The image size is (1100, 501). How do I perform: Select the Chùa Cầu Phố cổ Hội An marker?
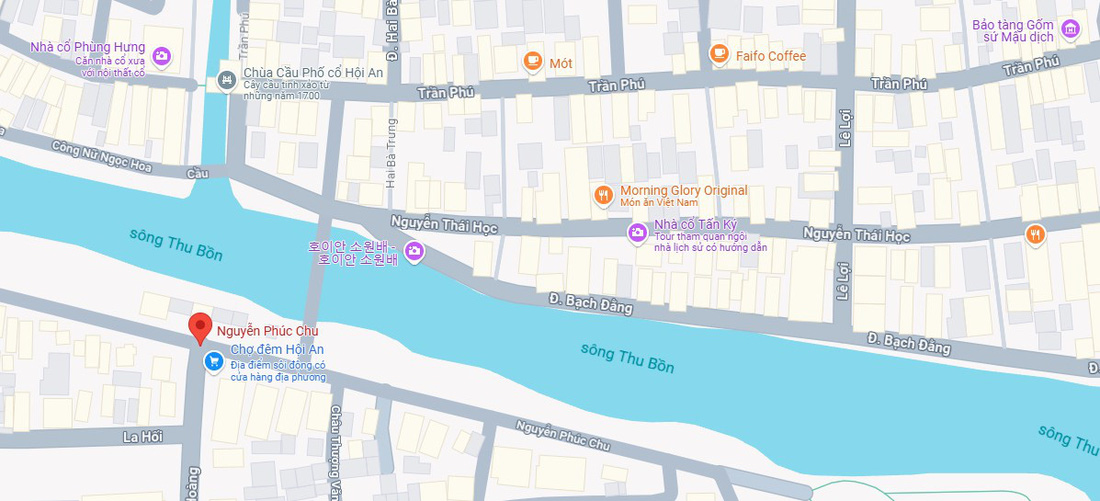[228, 79]
